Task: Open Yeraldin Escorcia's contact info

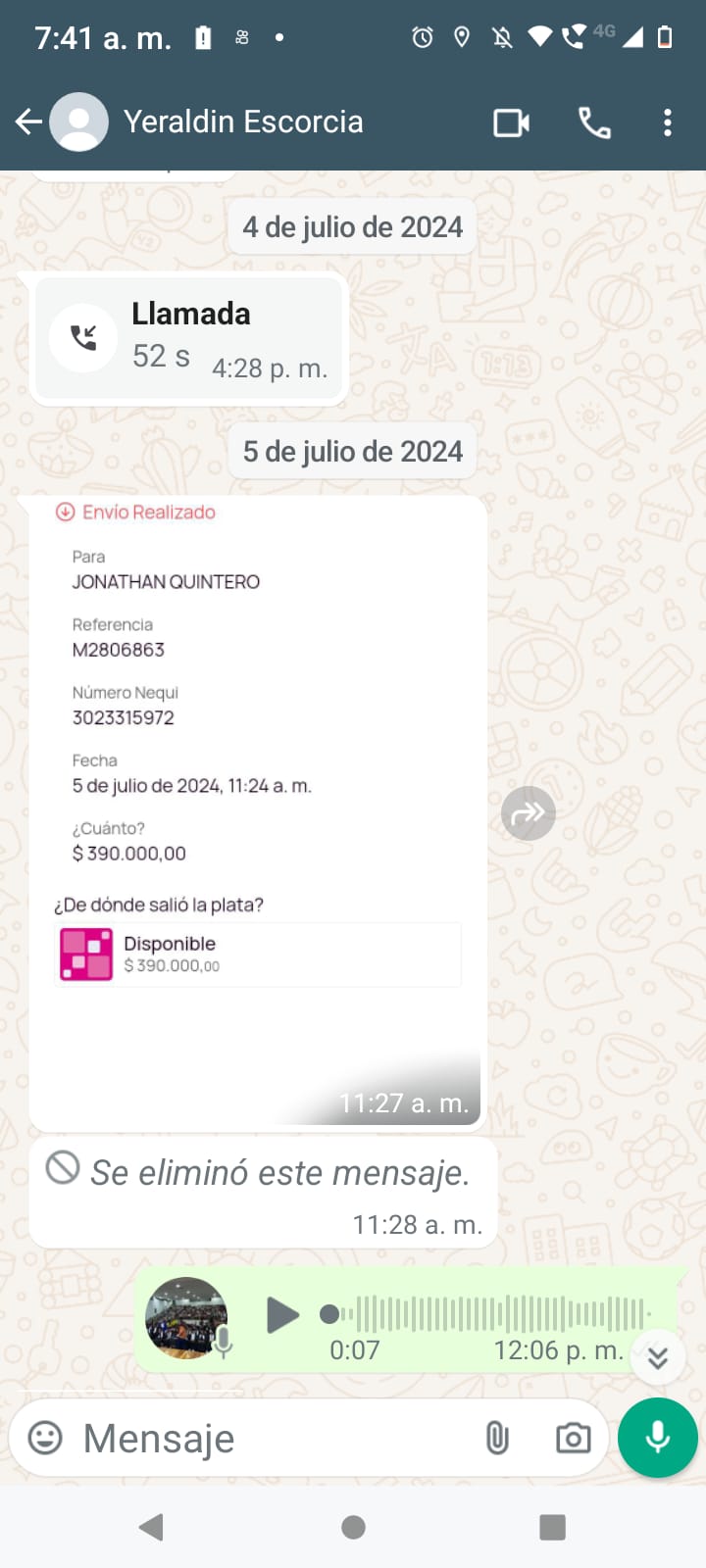Action: pos(243,122)
